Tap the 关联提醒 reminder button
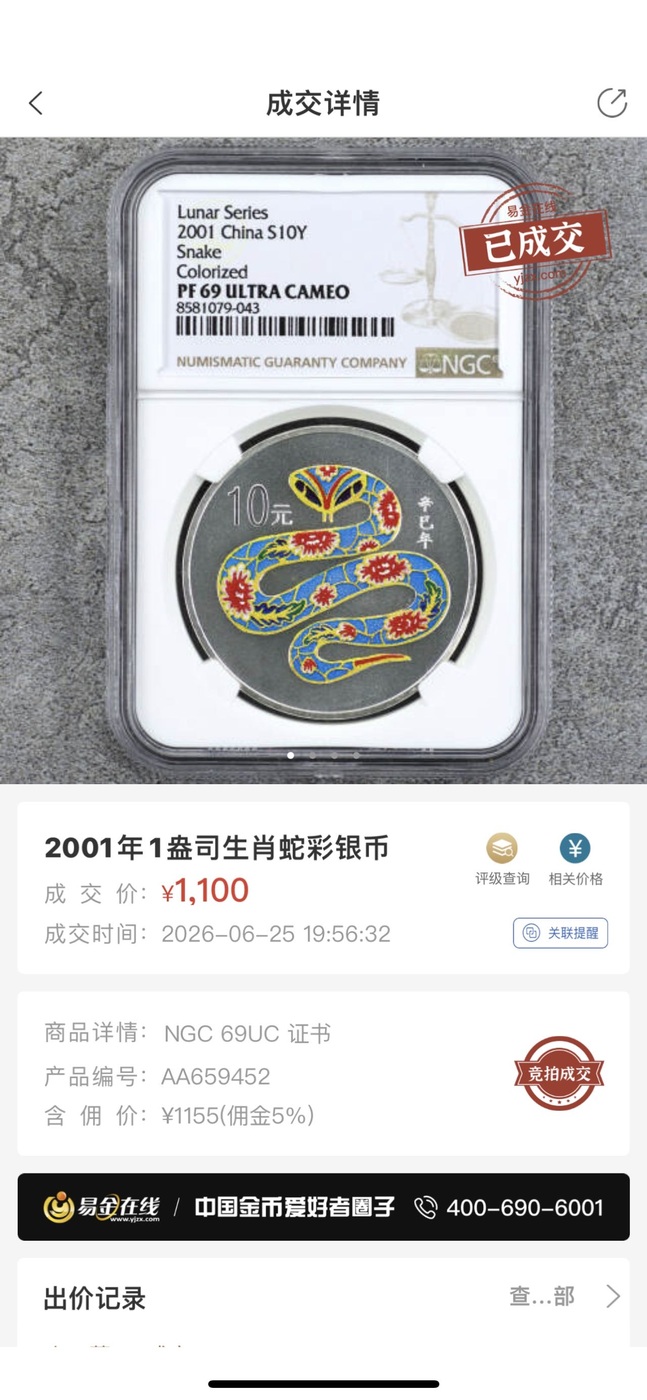The image size is (647, 1400). pos(560,933)
